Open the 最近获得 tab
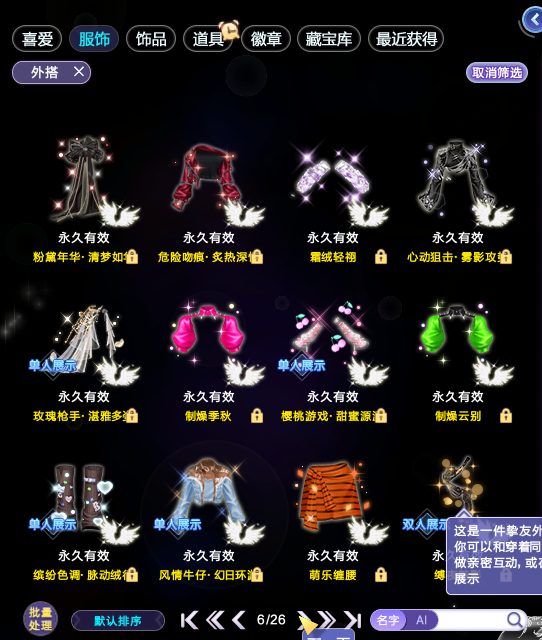 406,39
